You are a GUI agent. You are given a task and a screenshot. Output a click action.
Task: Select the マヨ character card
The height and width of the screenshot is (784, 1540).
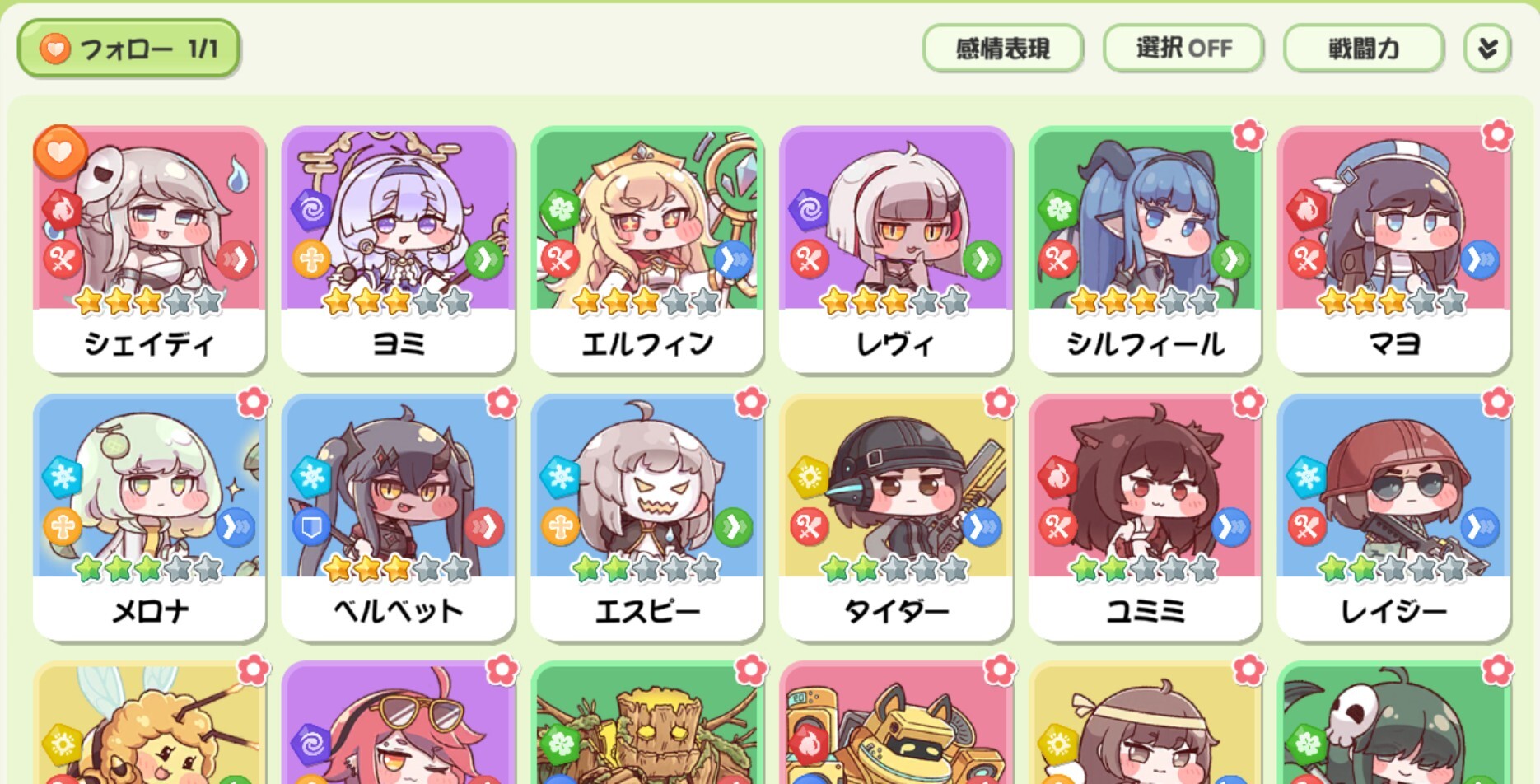point(1393,247)
